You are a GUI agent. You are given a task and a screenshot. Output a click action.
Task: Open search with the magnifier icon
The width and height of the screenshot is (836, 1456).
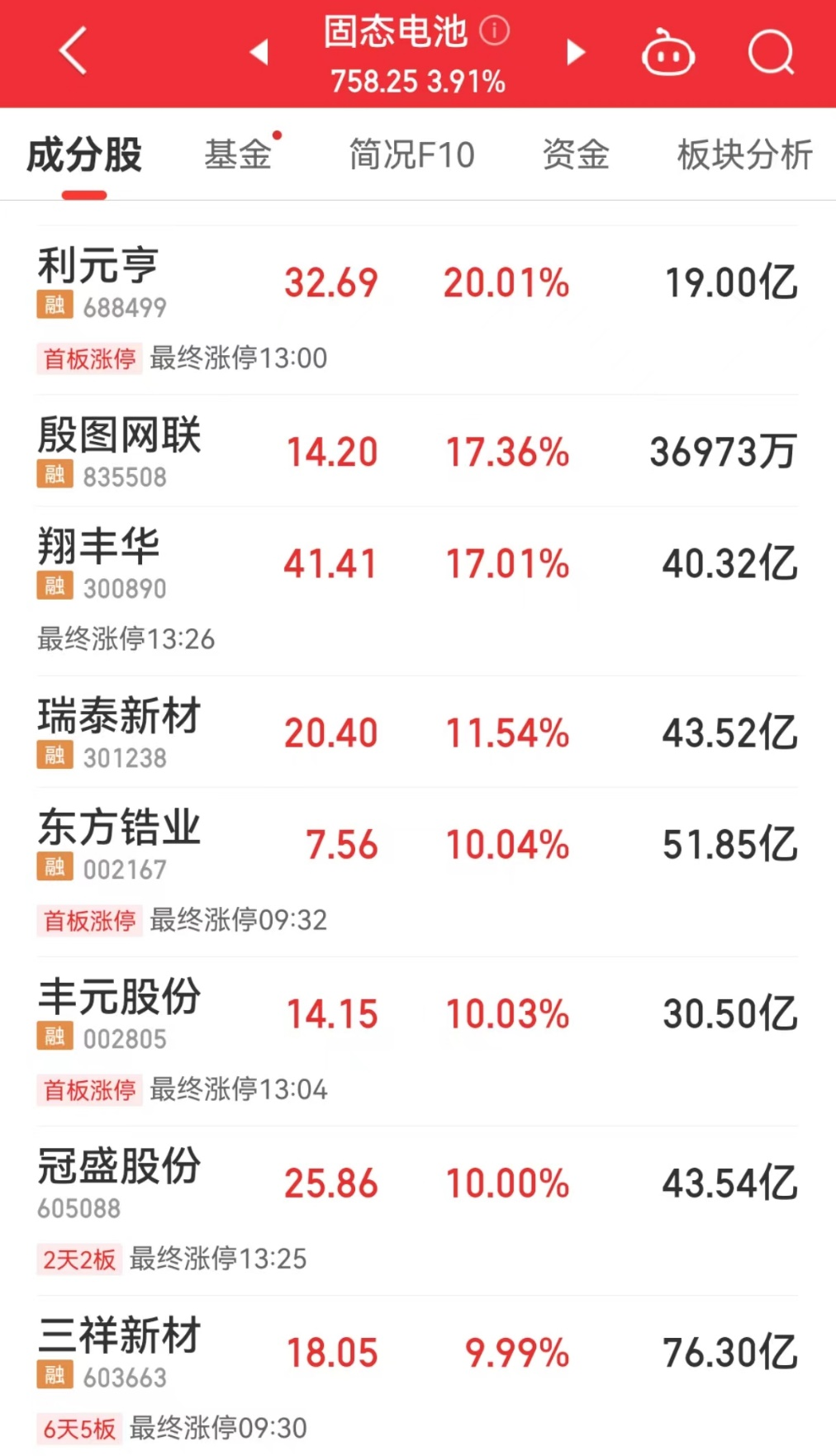tap(771, 53)
